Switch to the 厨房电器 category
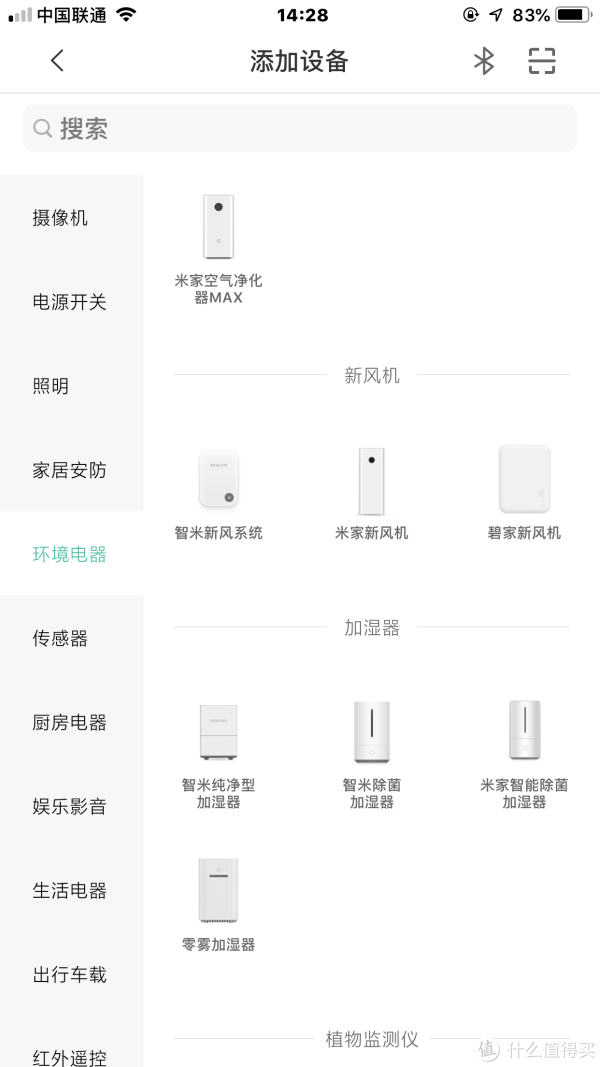The width and height of the screenshot is (600, 1067). [71, 722]
